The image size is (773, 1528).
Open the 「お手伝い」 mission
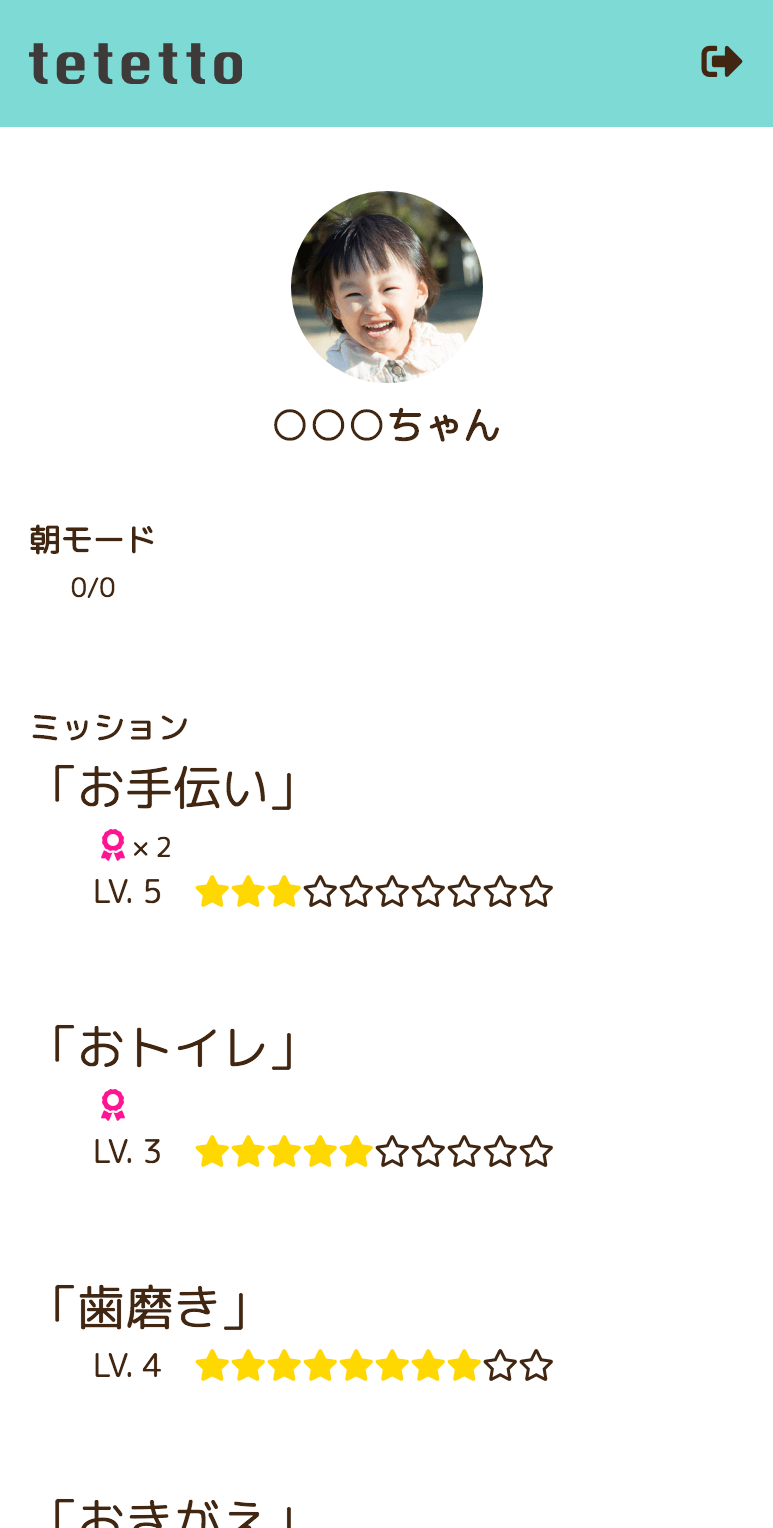[172, 788]
